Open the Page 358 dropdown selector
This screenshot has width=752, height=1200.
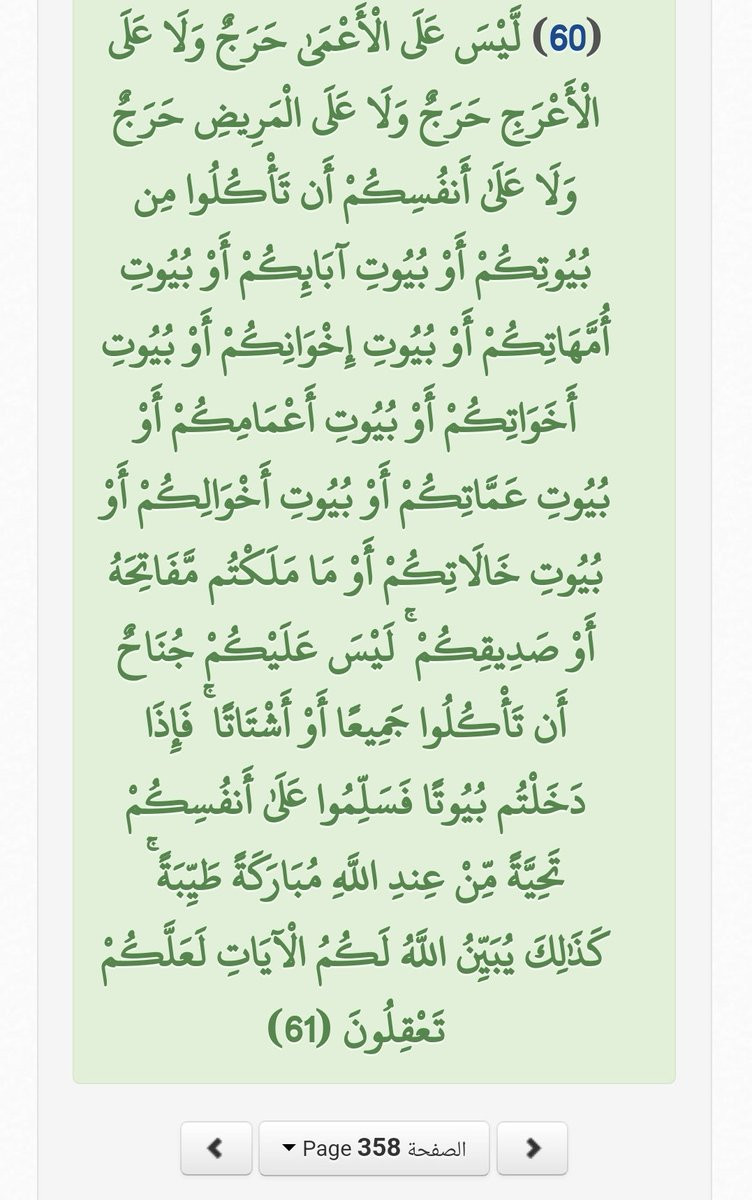pyautogui.click(x=374, y=1148)
